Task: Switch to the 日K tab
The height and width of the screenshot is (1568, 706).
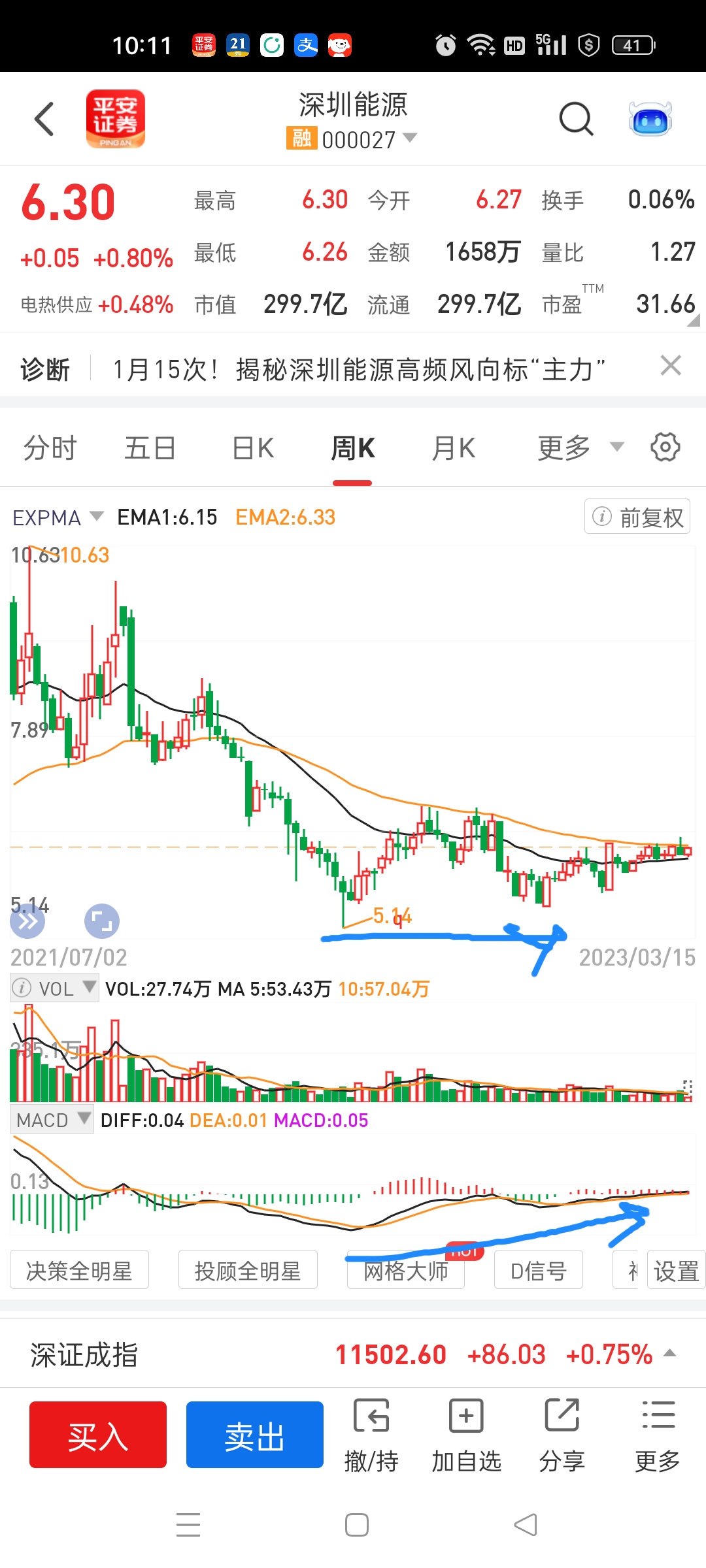Action: click(x=254, y=448)
